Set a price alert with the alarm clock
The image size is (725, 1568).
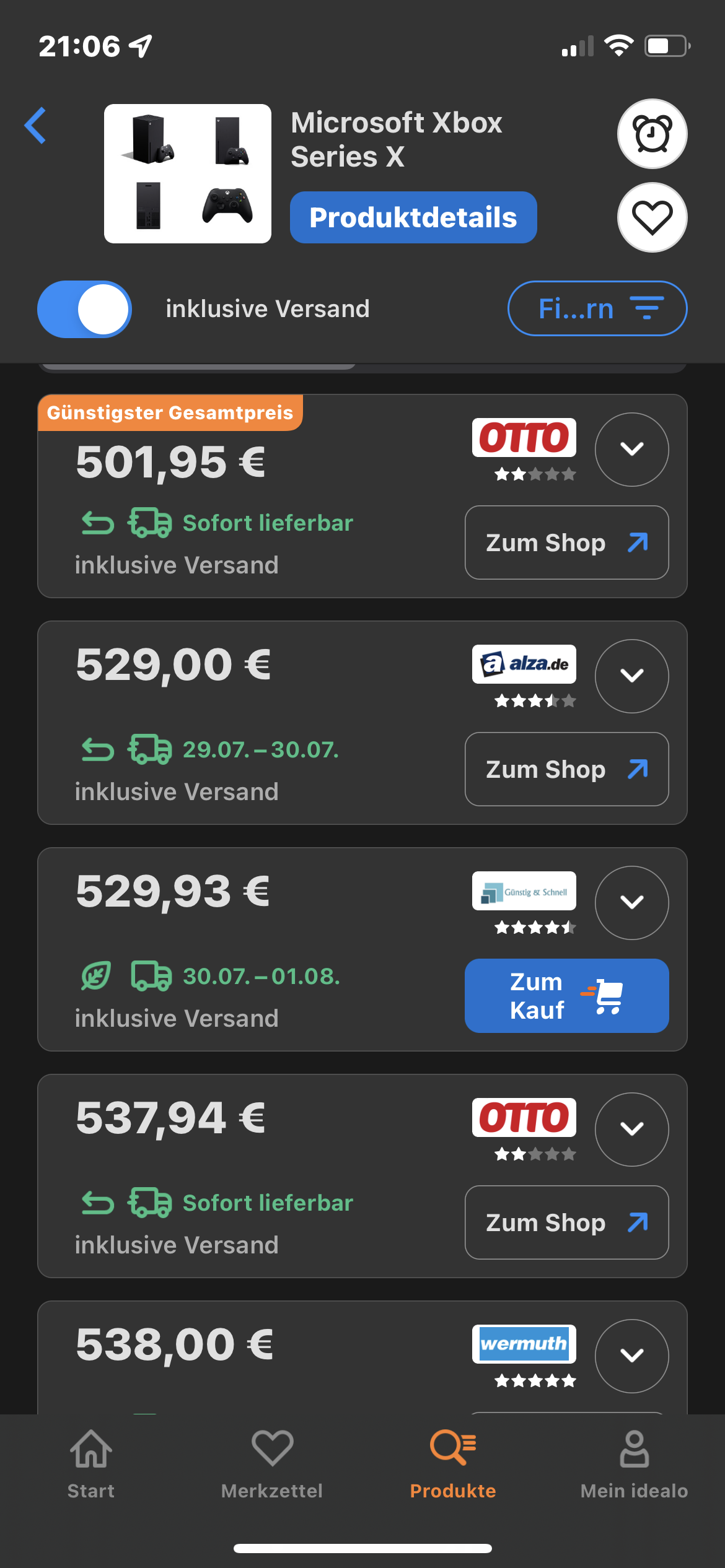[x=652, y=134]
